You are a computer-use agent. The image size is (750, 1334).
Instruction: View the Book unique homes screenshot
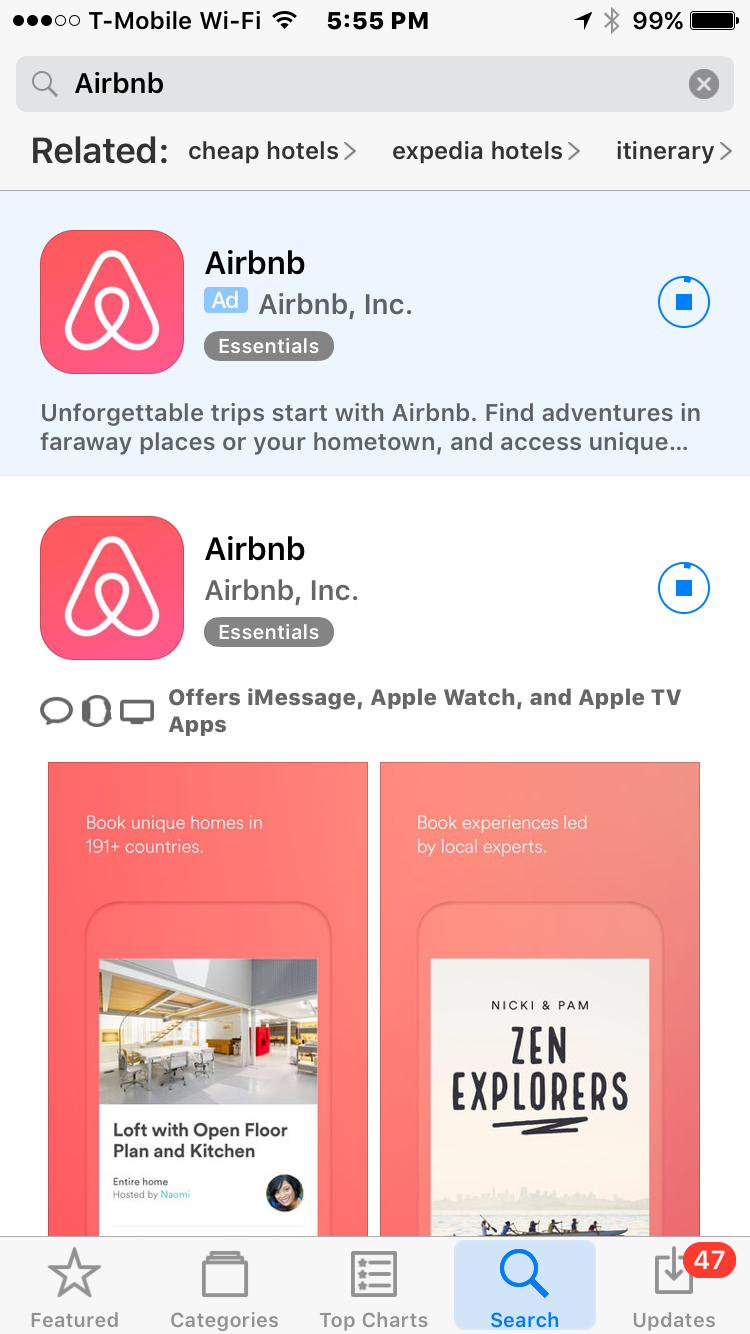[x=208, y=1000]
